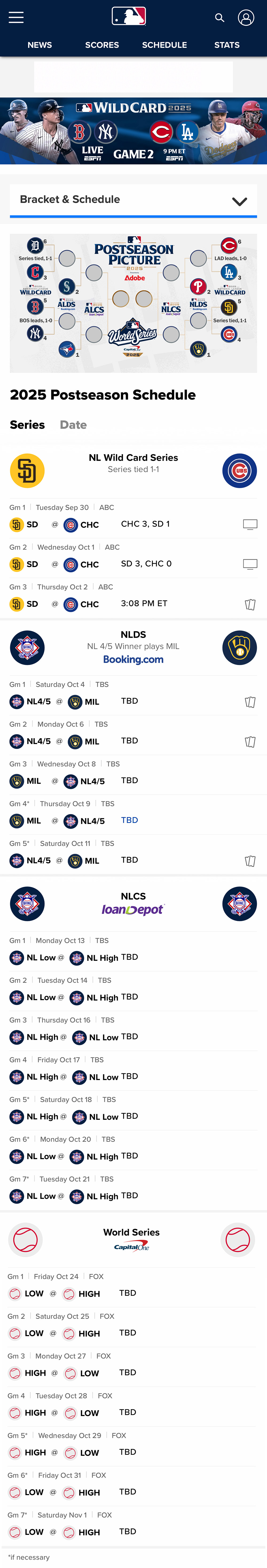Expand the Bracket & Schedule dropdown
The image size is (267, 1568).
coord(239,201)
